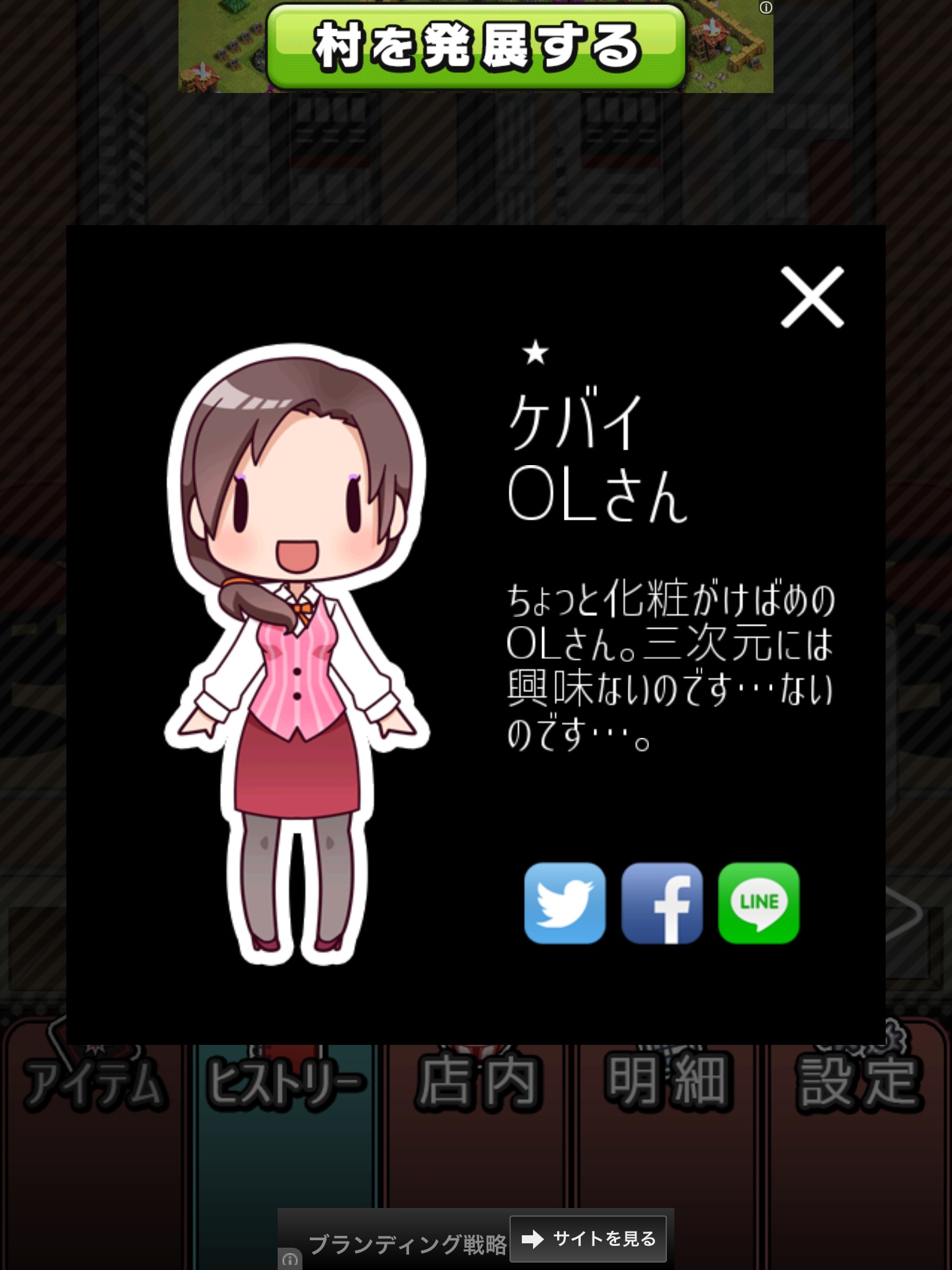Open サイトを見る ad link
Screen dimensions: 952x1270
click(x=588, y=1239)
